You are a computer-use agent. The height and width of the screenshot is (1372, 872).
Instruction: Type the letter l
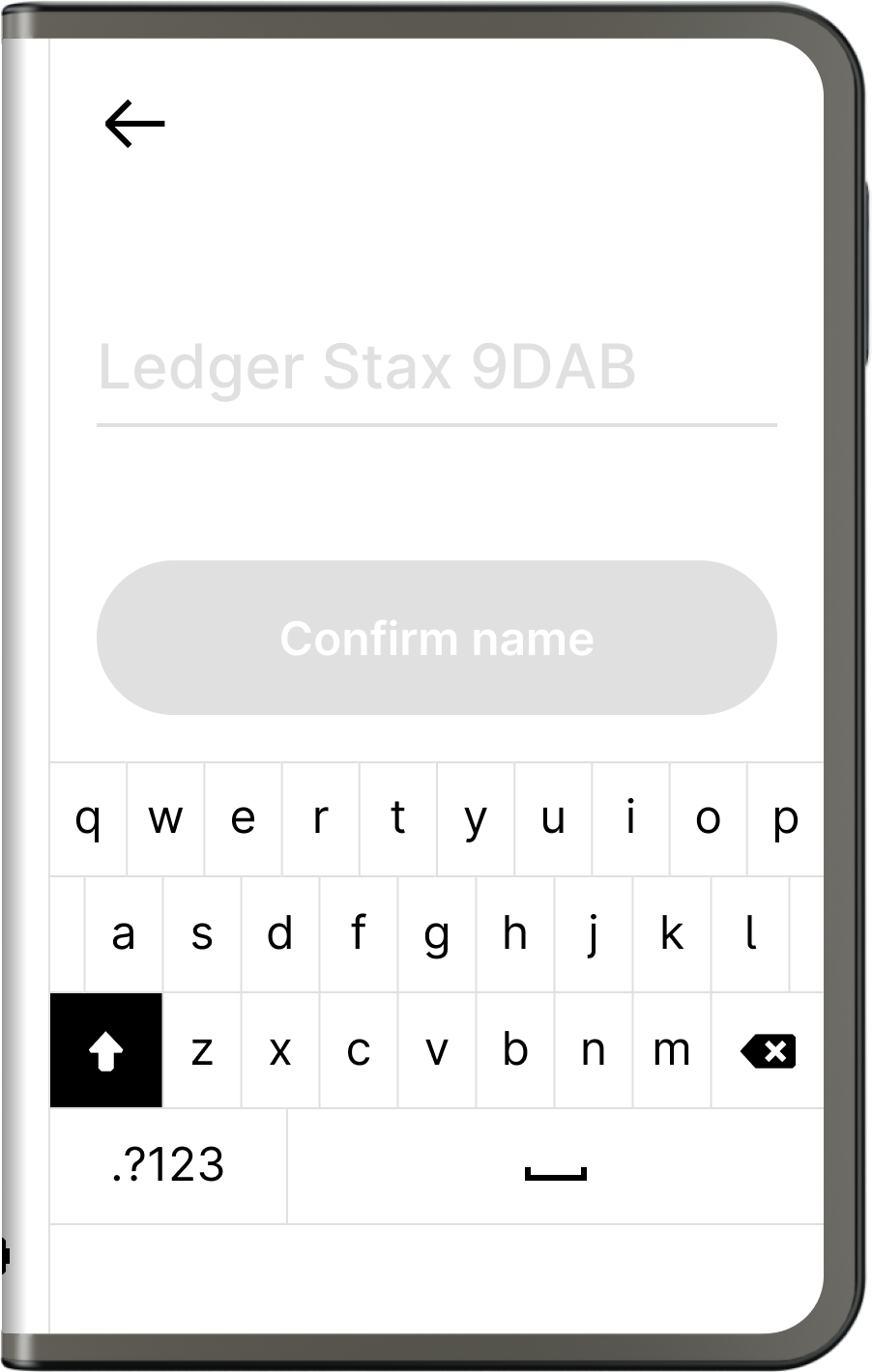click(x=750, y=934)
